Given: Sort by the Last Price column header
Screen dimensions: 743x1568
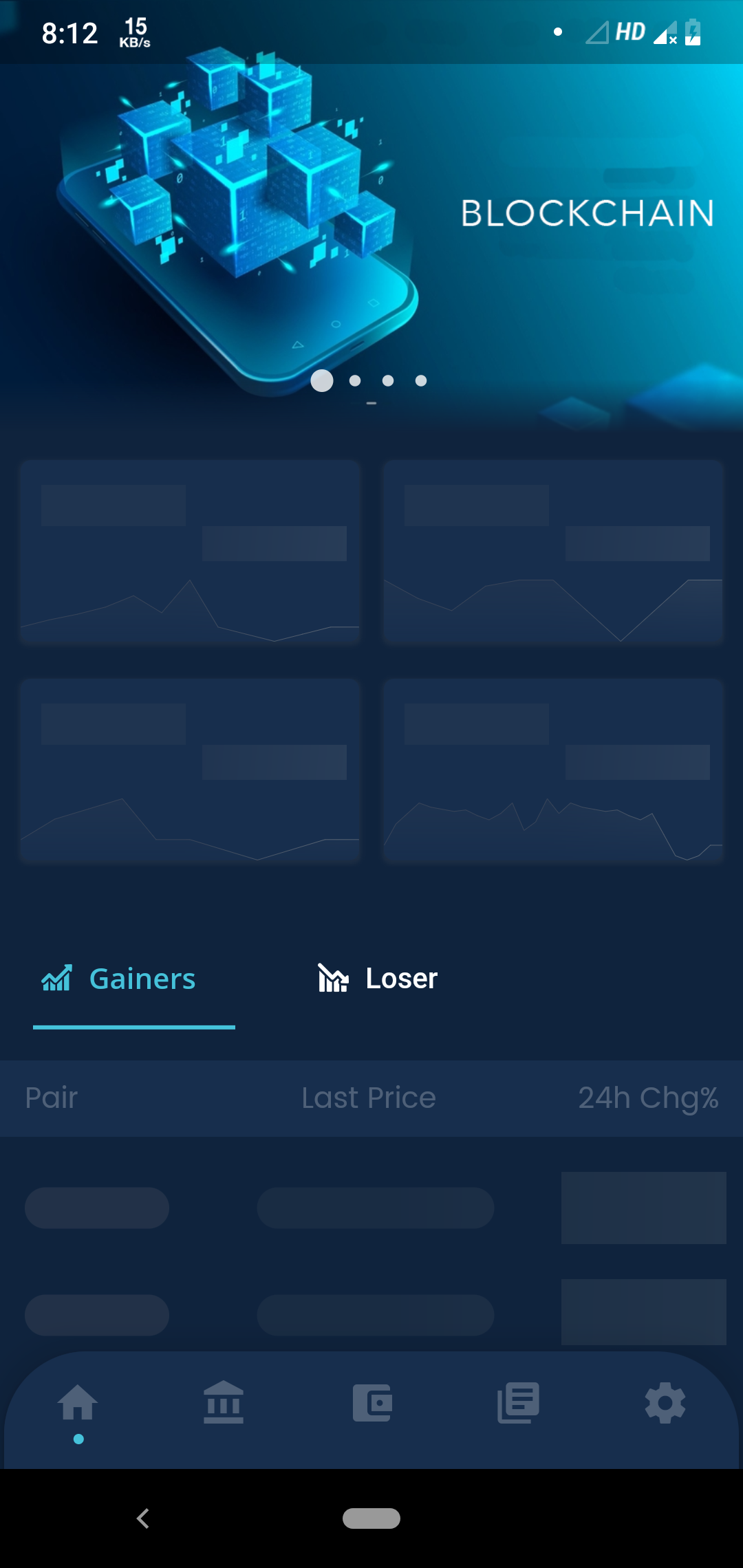Looking at the screenshot, I should [x=368, y=1098].
